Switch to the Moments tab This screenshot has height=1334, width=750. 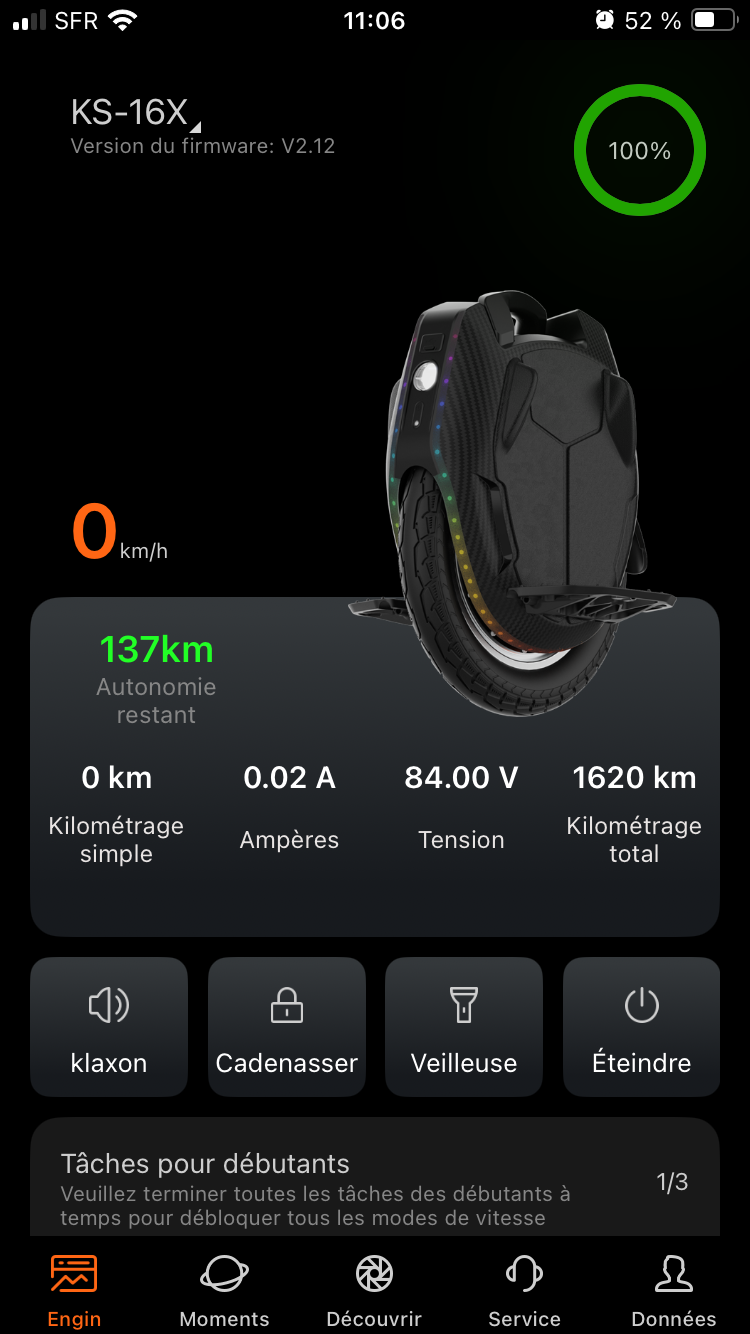tap(225, 1291)
